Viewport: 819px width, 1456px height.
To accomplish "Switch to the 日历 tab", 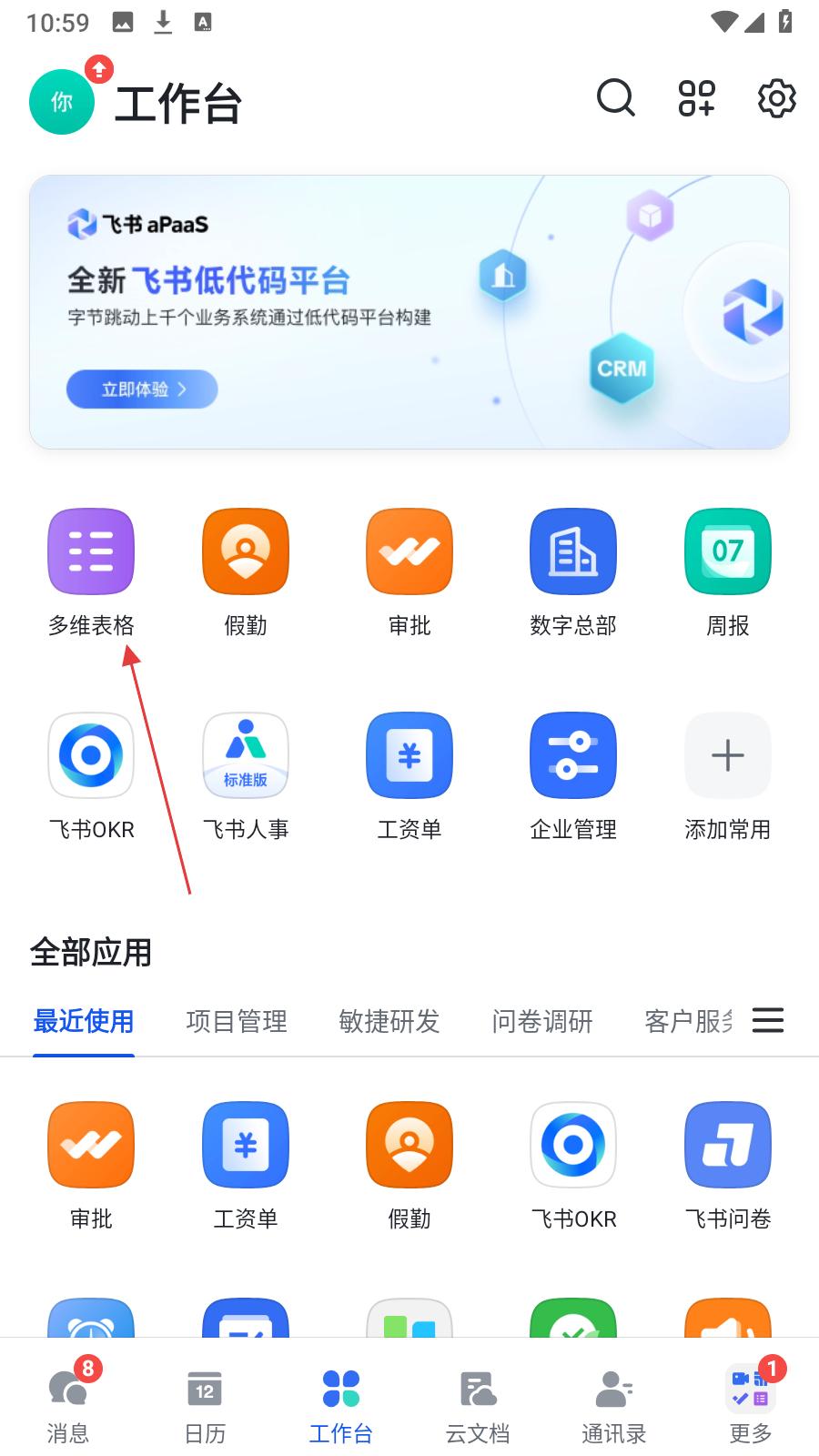I will click(x=205, y=1406).
